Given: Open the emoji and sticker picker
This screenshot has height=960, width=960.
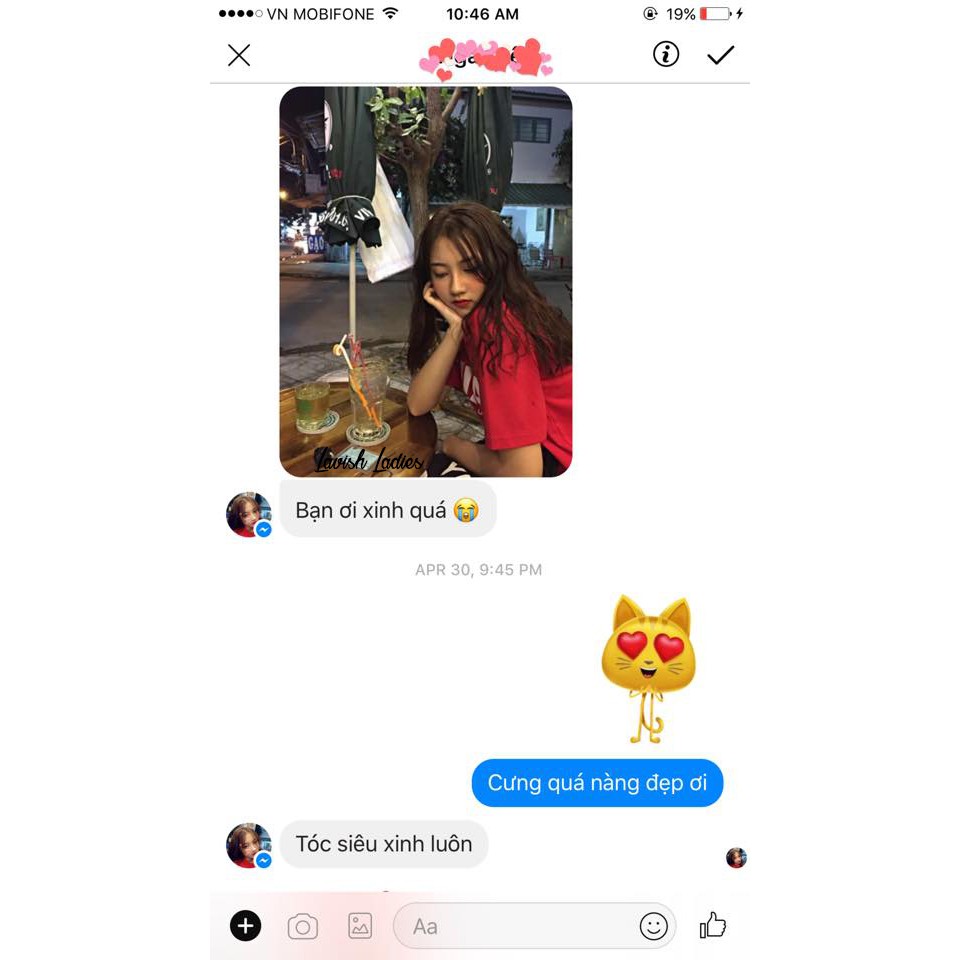Looking at the screenshot, I should [x=653, y=927].
